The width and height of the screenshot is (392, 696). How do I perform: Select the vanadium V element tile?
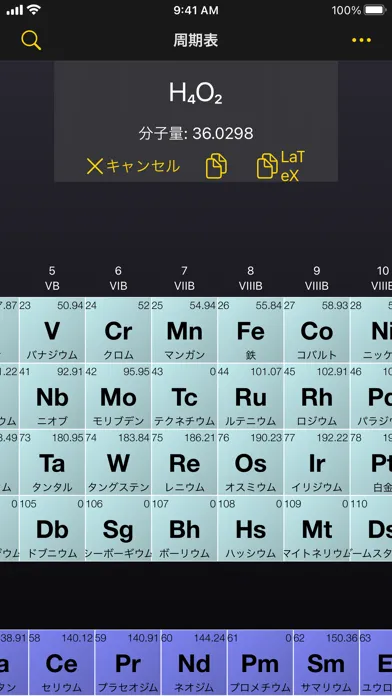(x=52, y=330)
